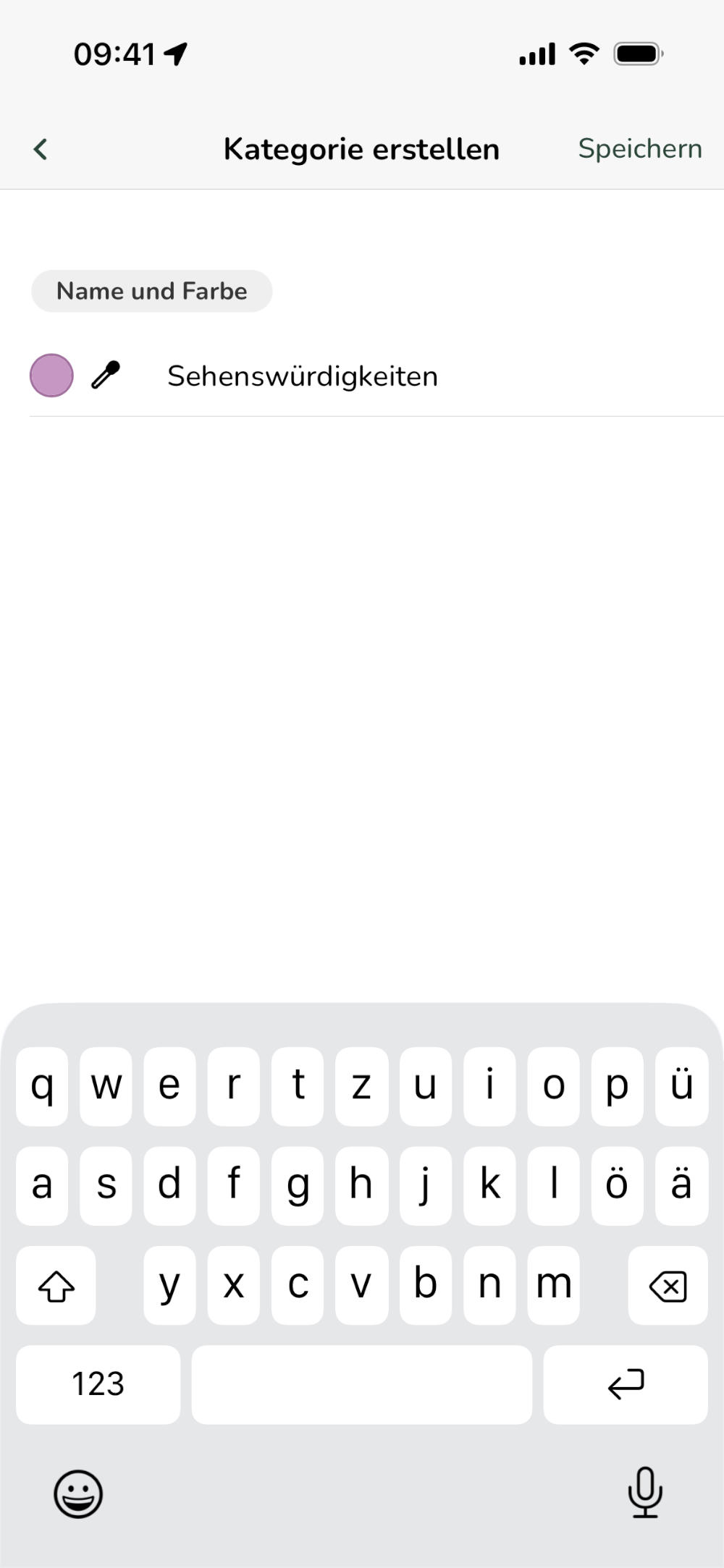Go back from Kategorie erstellen
Image resolution: width=724 pixels, height=1568 pixels.
[41, 149]
